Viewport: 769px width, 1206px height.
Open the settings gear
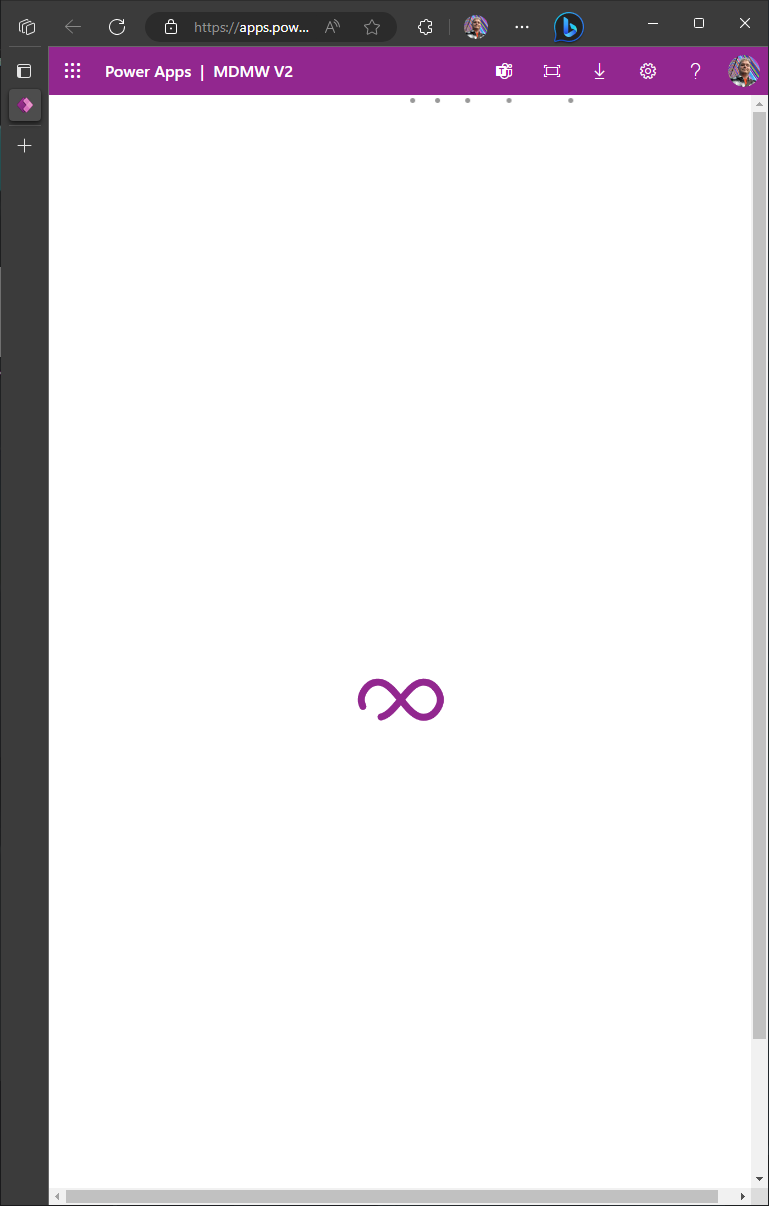coord(648,71)
